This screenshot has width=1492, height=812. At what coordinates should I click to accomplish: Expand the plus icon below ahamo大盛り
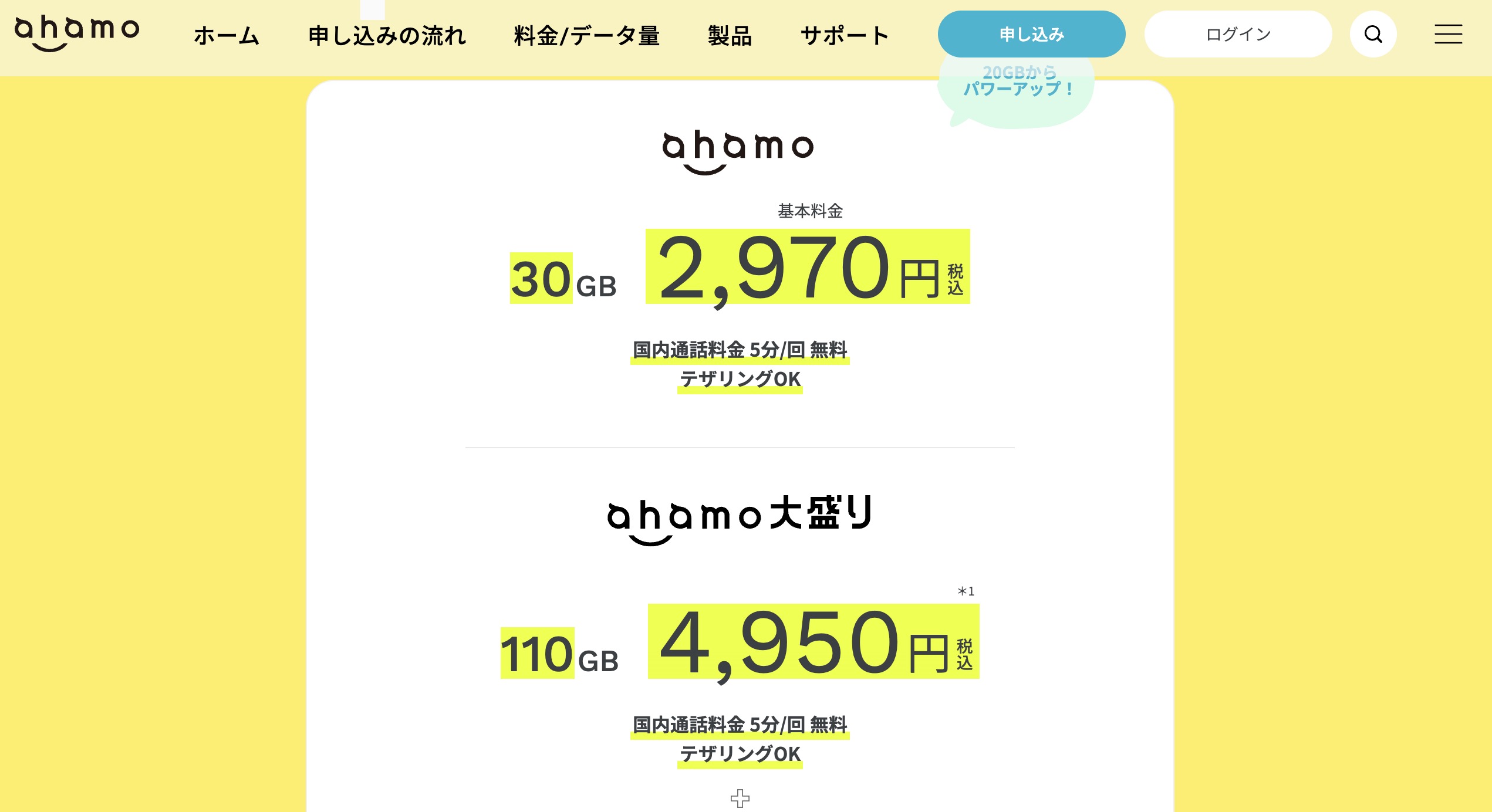(740, 798)
